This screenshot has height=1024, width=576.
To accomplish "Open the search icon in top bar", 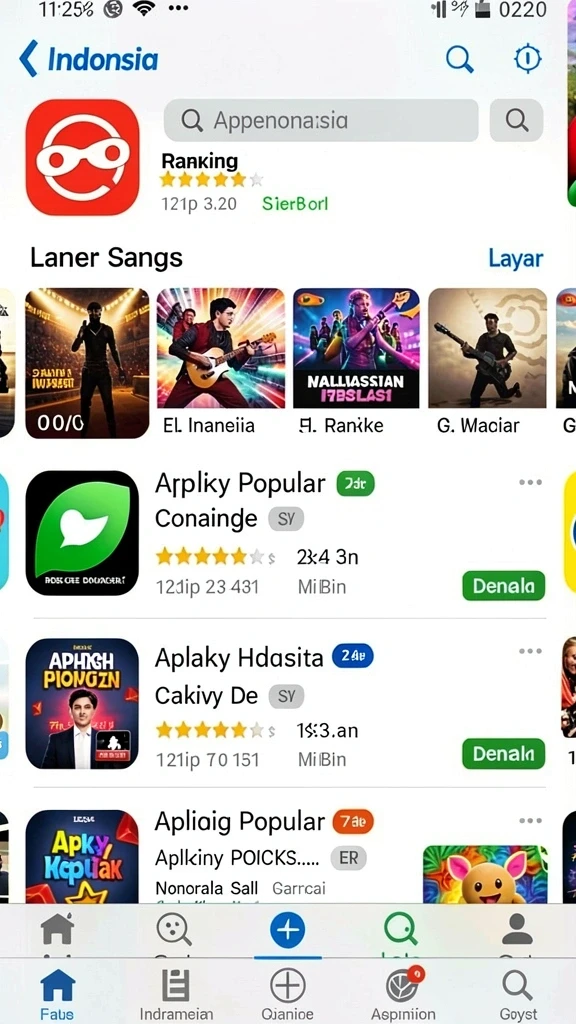I will point(459,59).
